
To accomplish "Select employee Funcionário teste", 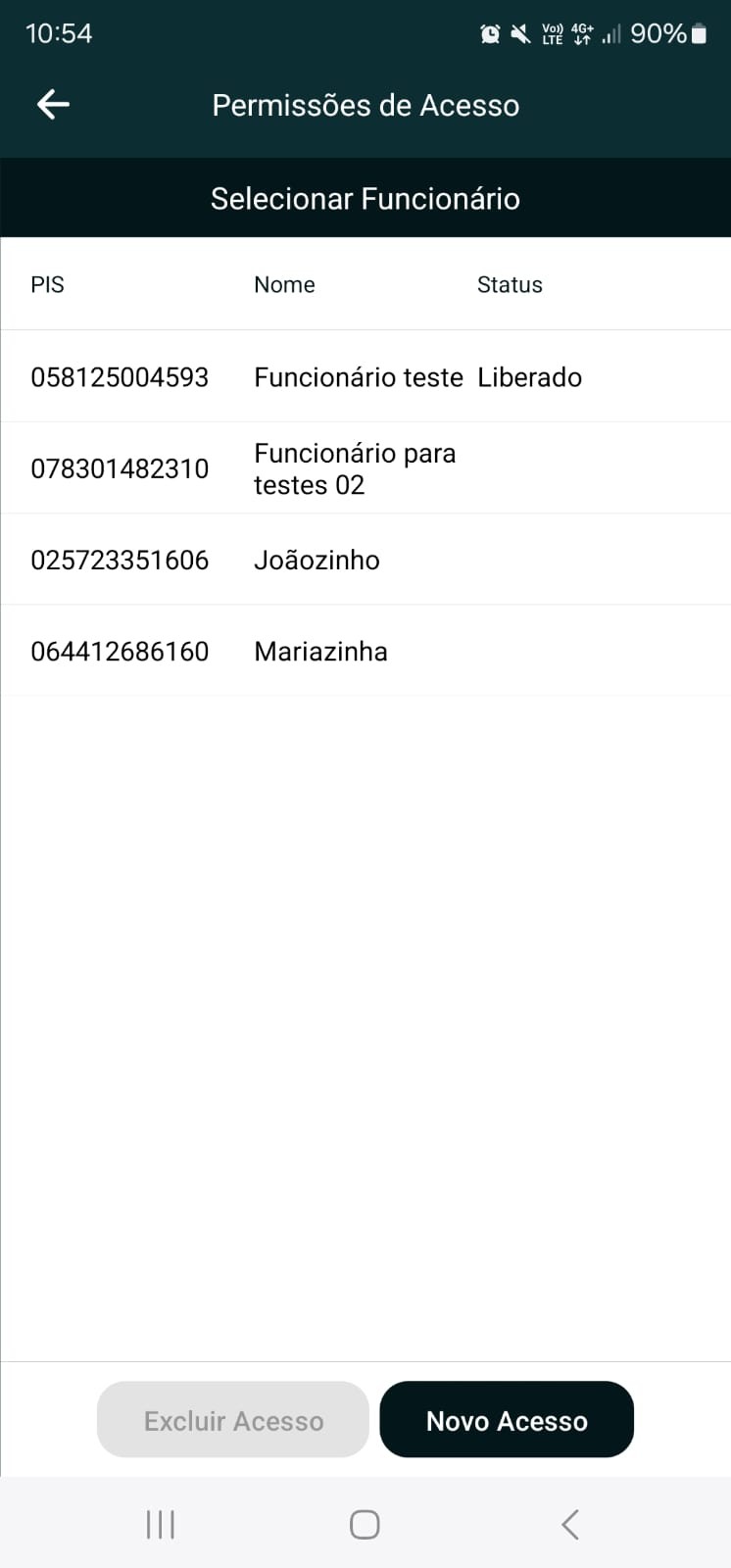I will [x=358, y=377].
